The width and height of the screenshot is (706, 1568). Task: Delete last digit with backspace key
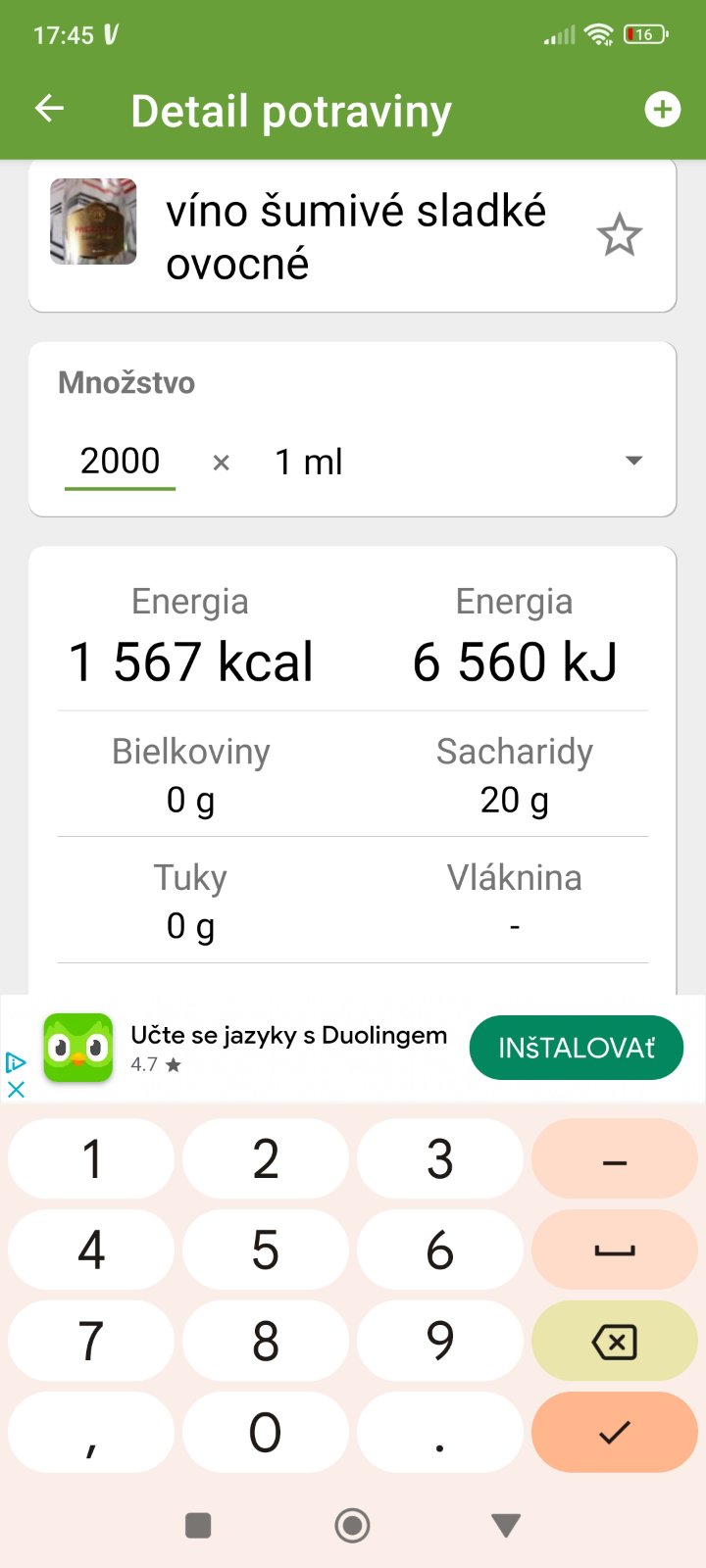pos(614,1341)
